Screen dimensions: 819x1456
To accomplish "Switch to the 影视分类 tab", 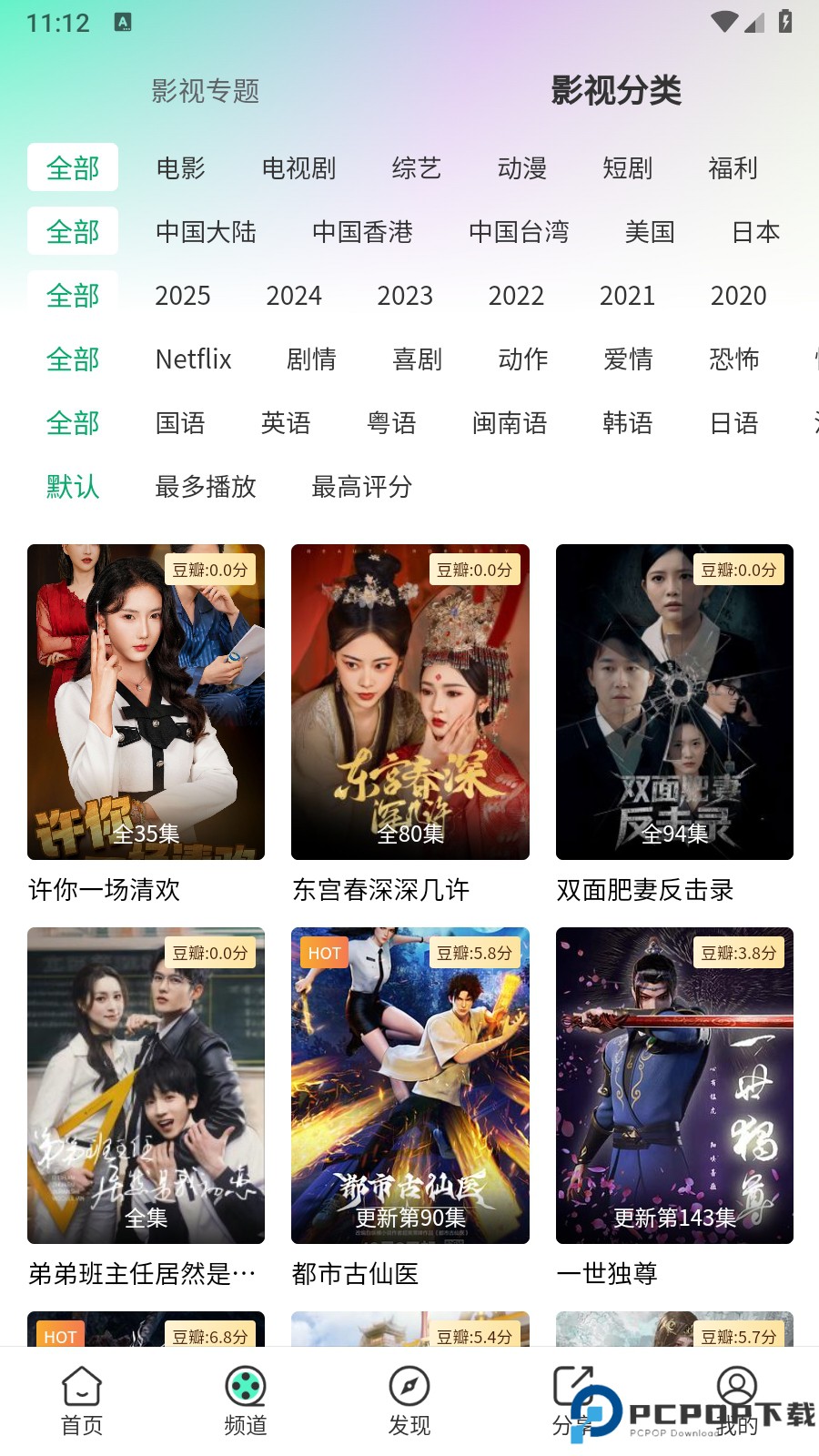I will pos(616,91).
